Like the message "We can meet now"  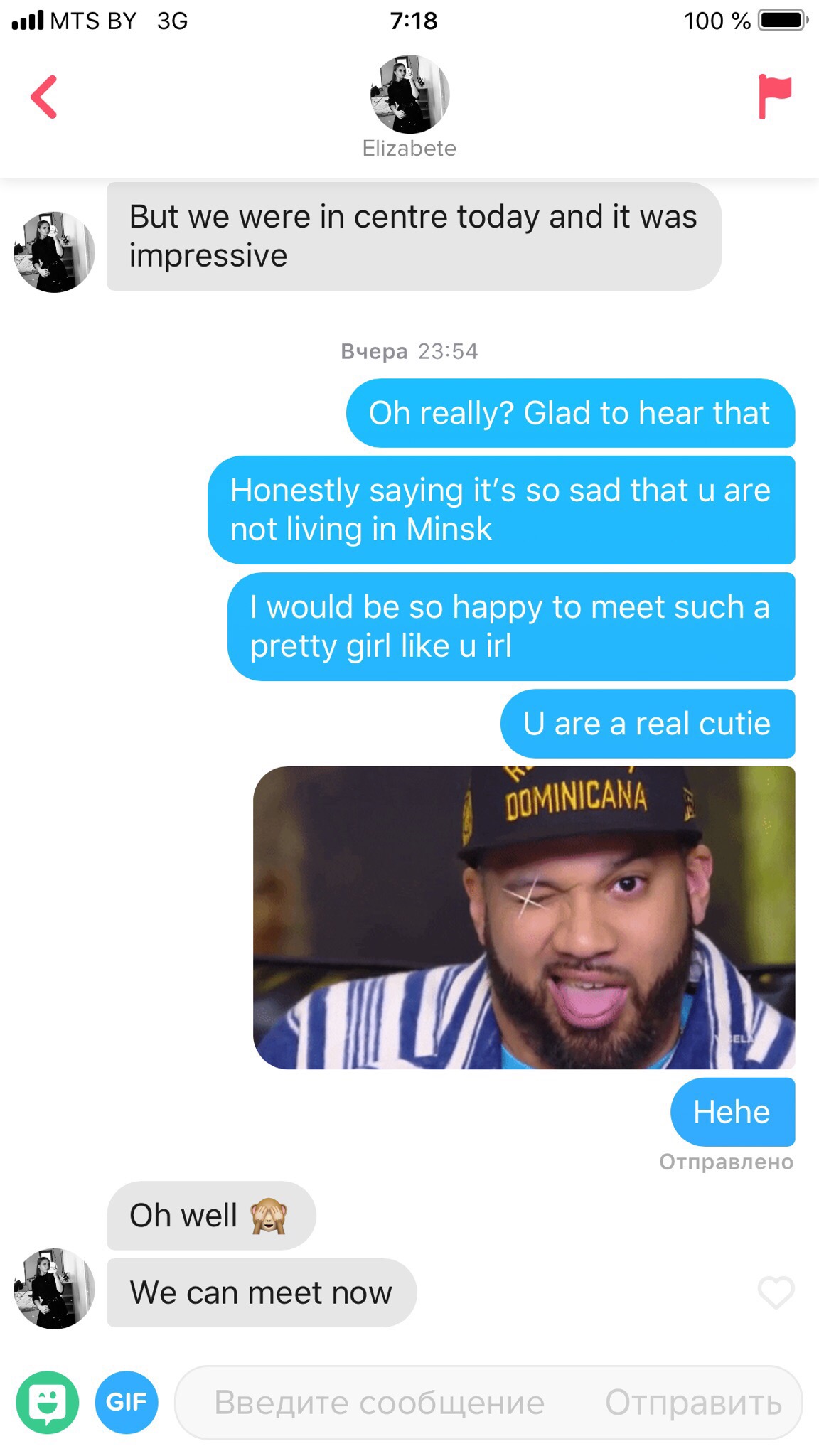tap(776, 1292)
